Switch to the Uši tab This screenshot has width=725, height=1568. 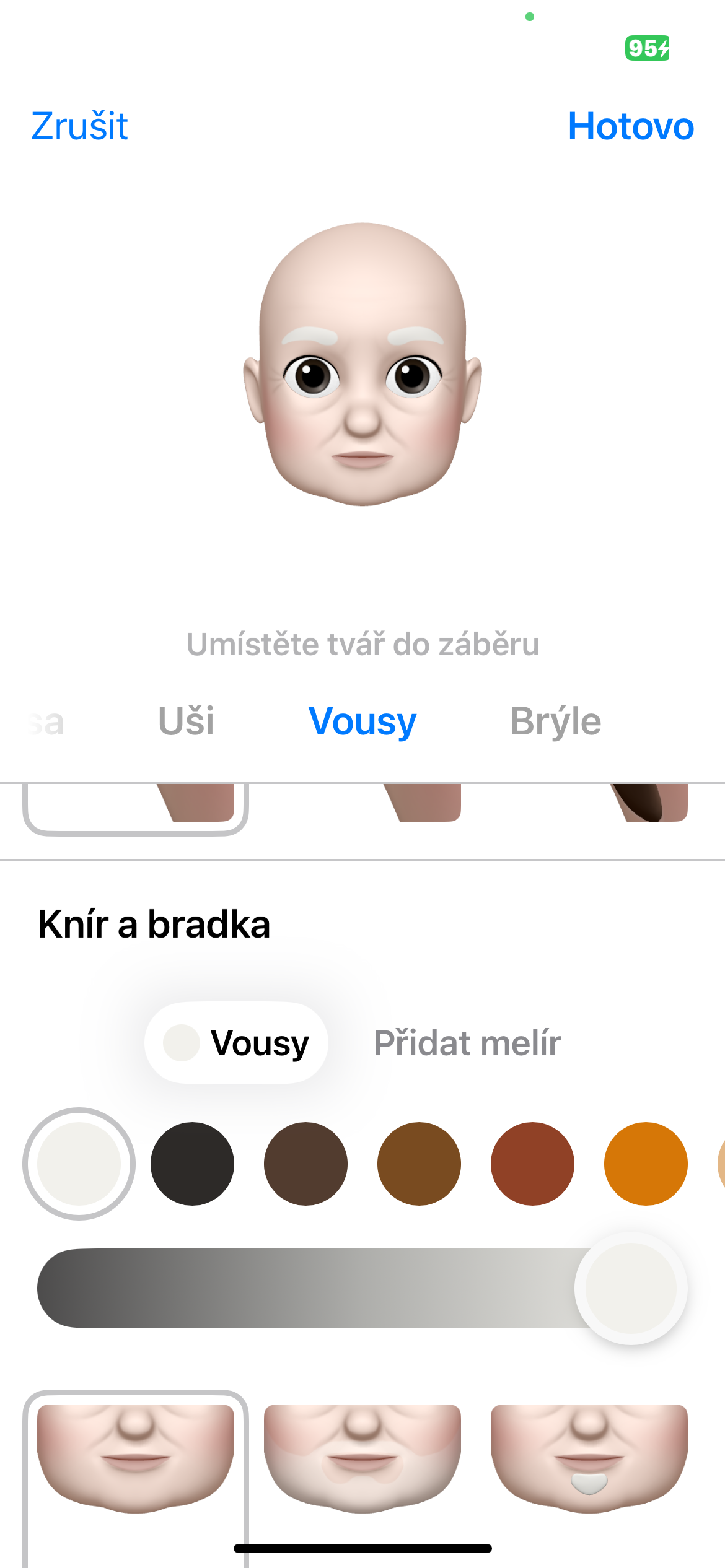click(186, 721)
